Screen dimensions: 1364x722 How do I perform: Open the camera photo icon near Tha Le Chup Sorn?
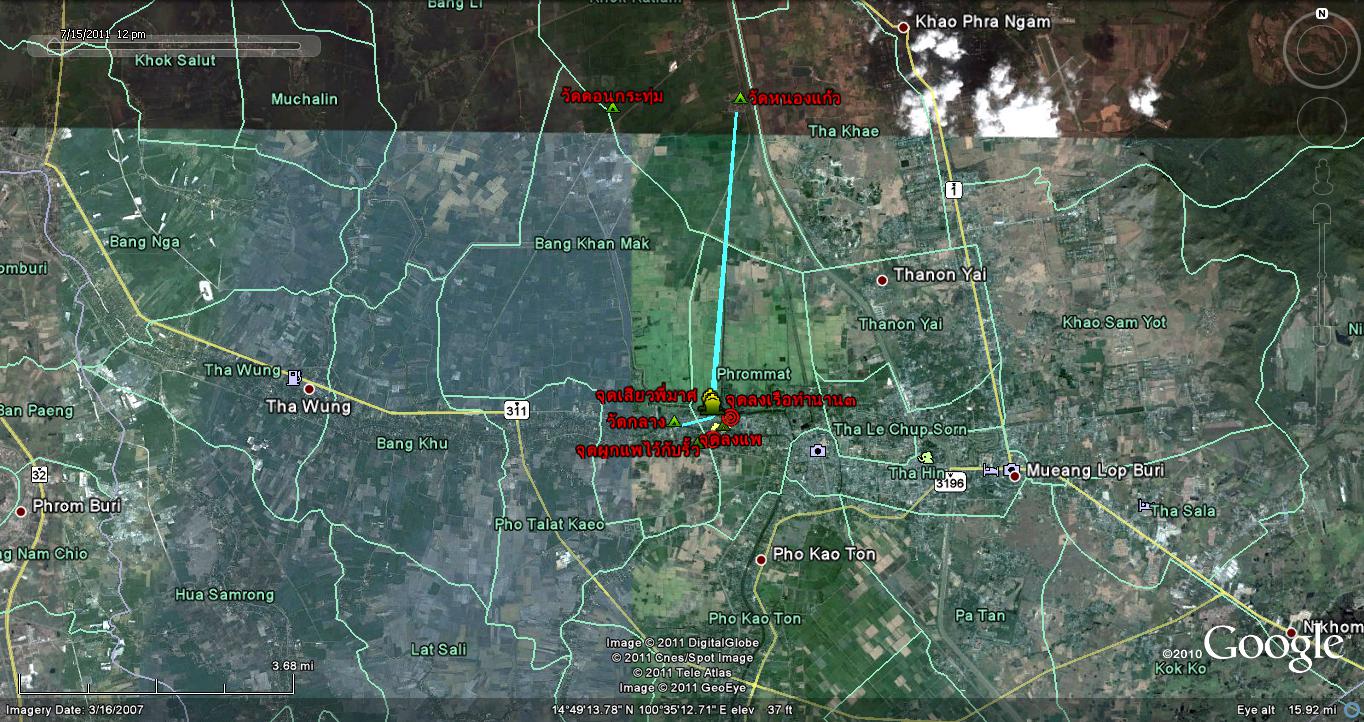(x=818, y=451)
